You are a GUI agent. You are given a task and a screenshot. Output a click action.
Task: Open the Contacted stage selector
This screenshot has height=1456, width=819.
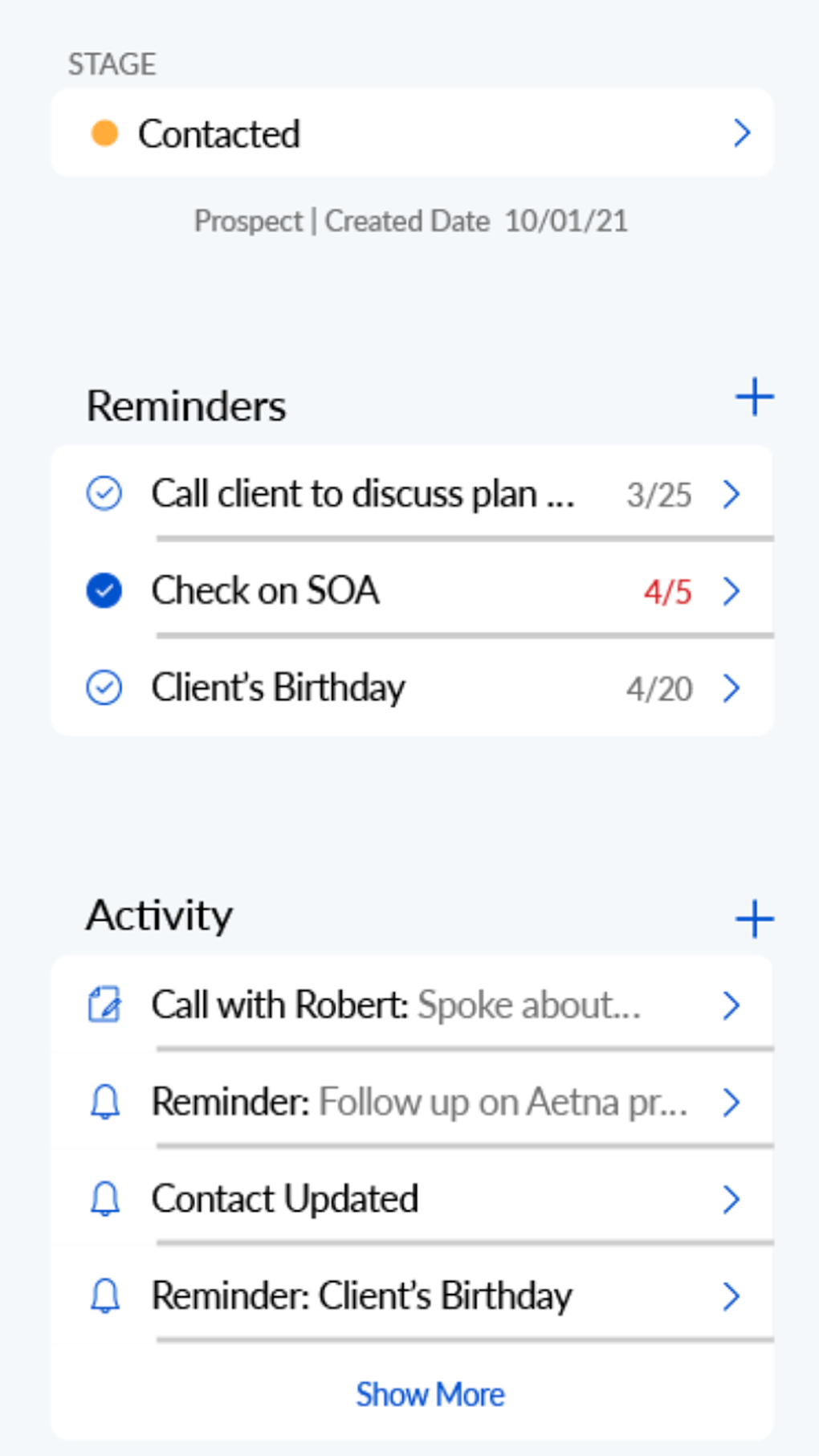[x=412, y=133]
